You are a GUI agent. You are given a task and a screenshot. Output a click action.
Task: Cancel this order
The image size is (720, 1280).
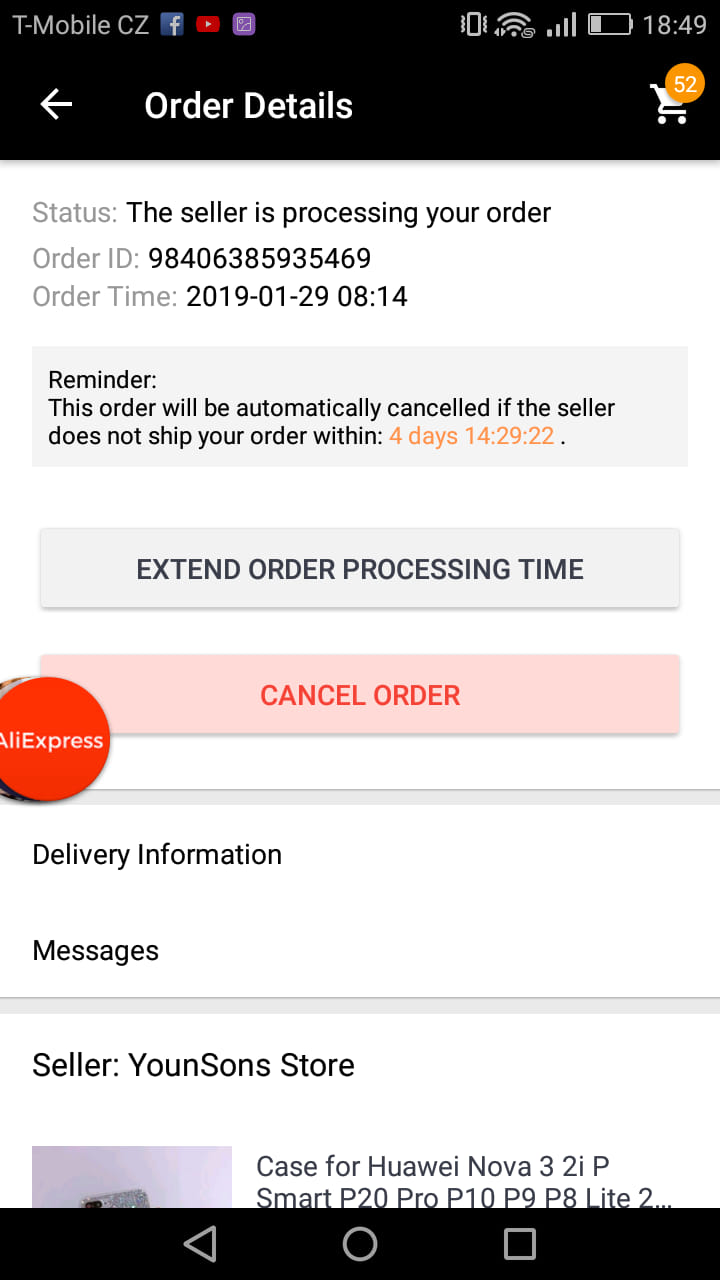click(x=360, y=695)
